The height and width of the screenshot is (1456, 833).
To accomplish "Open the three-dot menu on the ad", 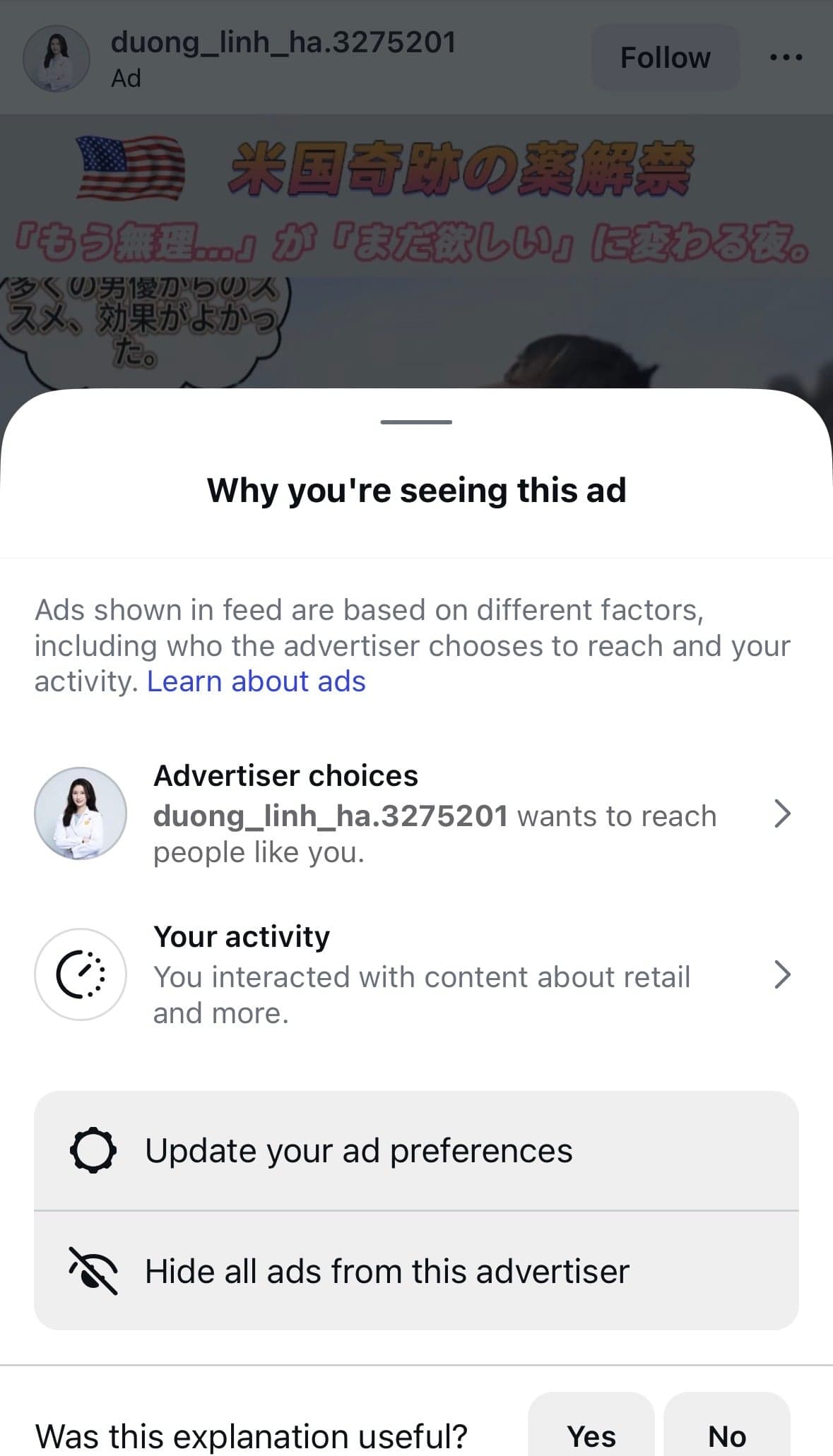I will tap(786, 57).
